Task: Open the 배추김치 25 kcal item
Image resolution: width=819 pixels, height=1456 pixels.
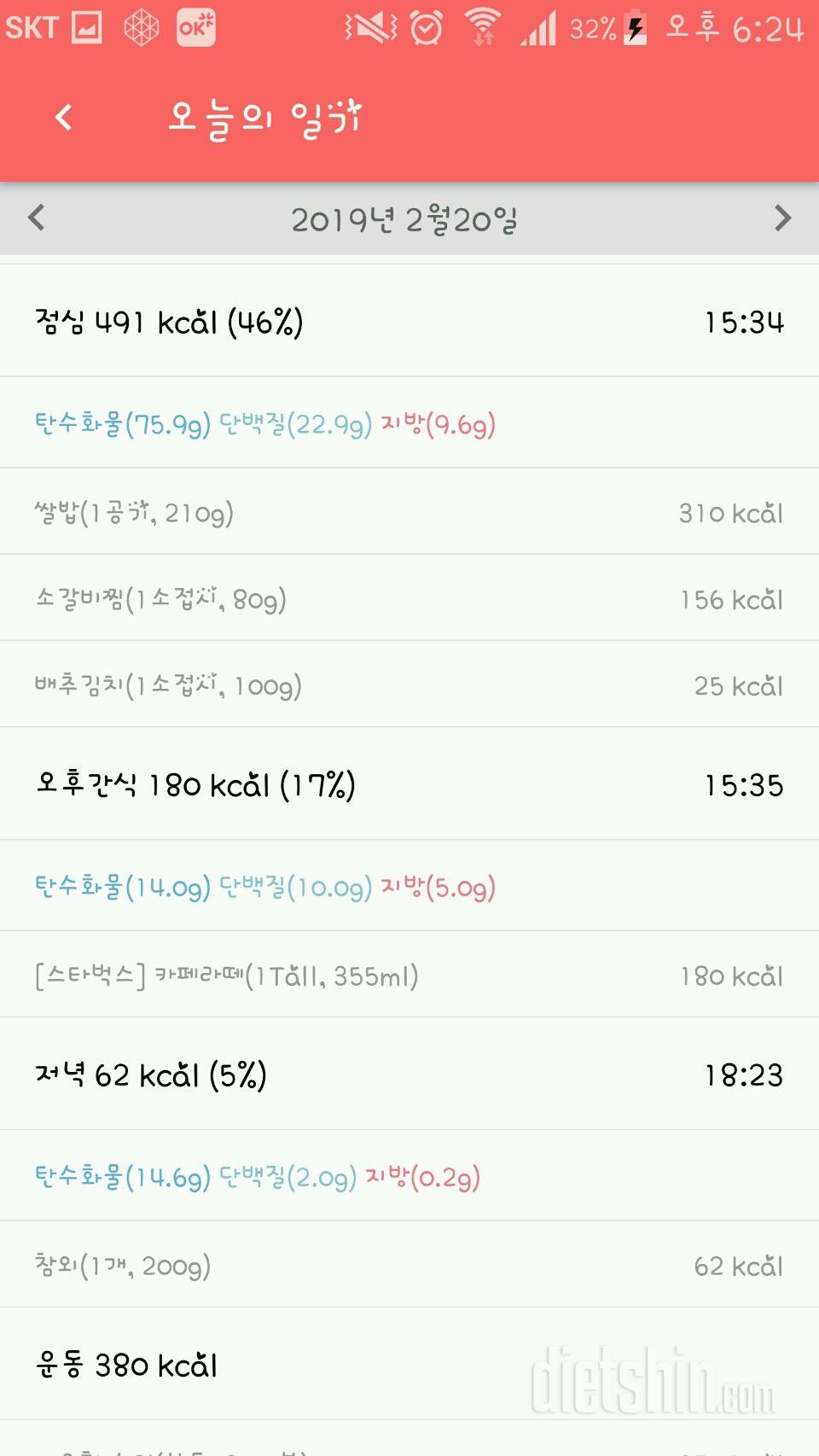Action: tap(409, 684)
